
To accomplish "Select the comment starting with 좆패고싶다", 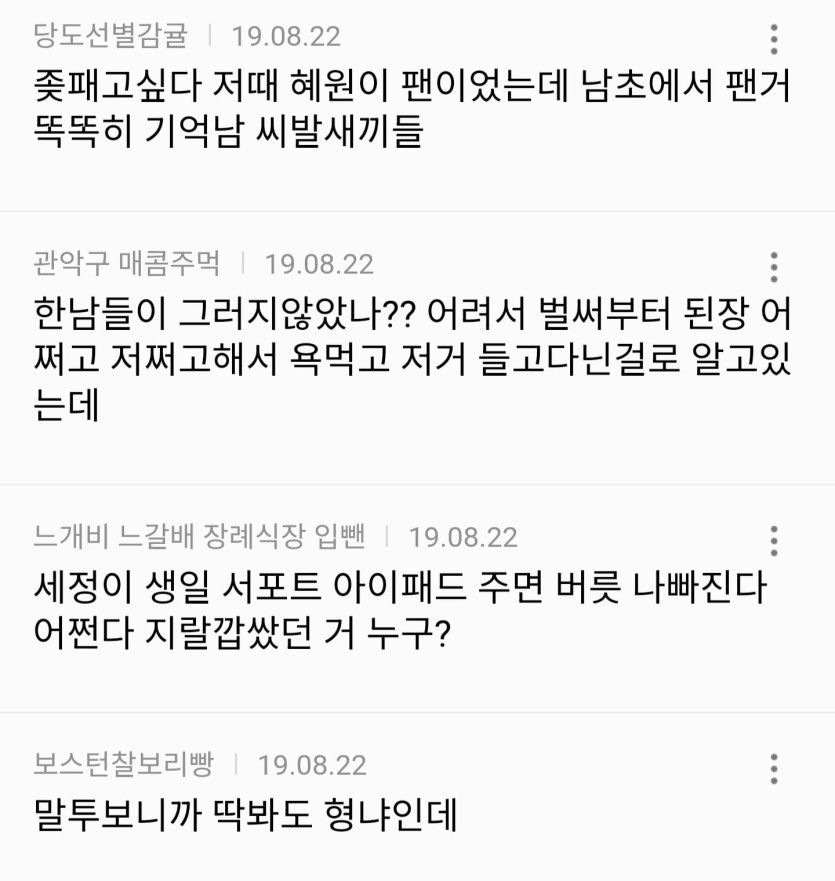I will 400,110.
